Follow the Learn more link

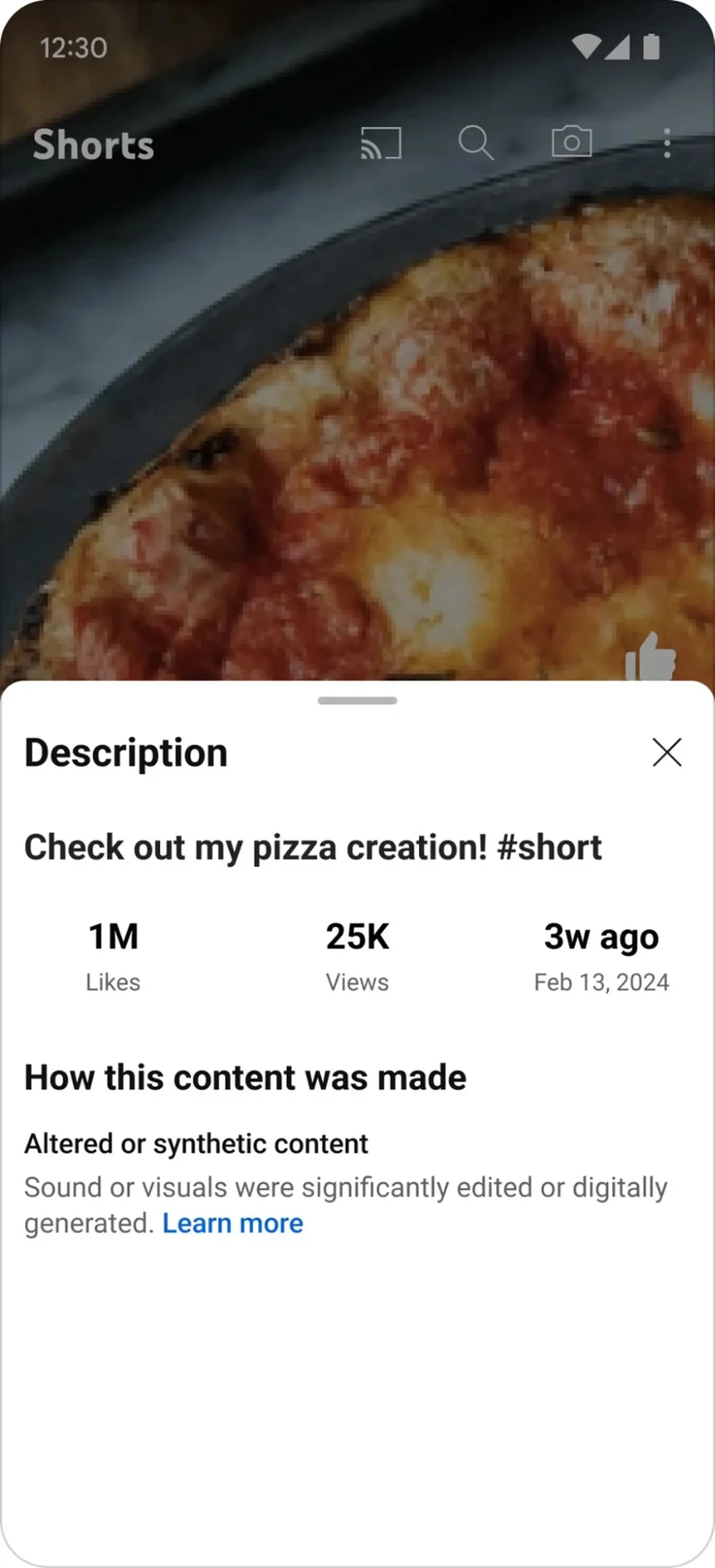[232, 1224]
